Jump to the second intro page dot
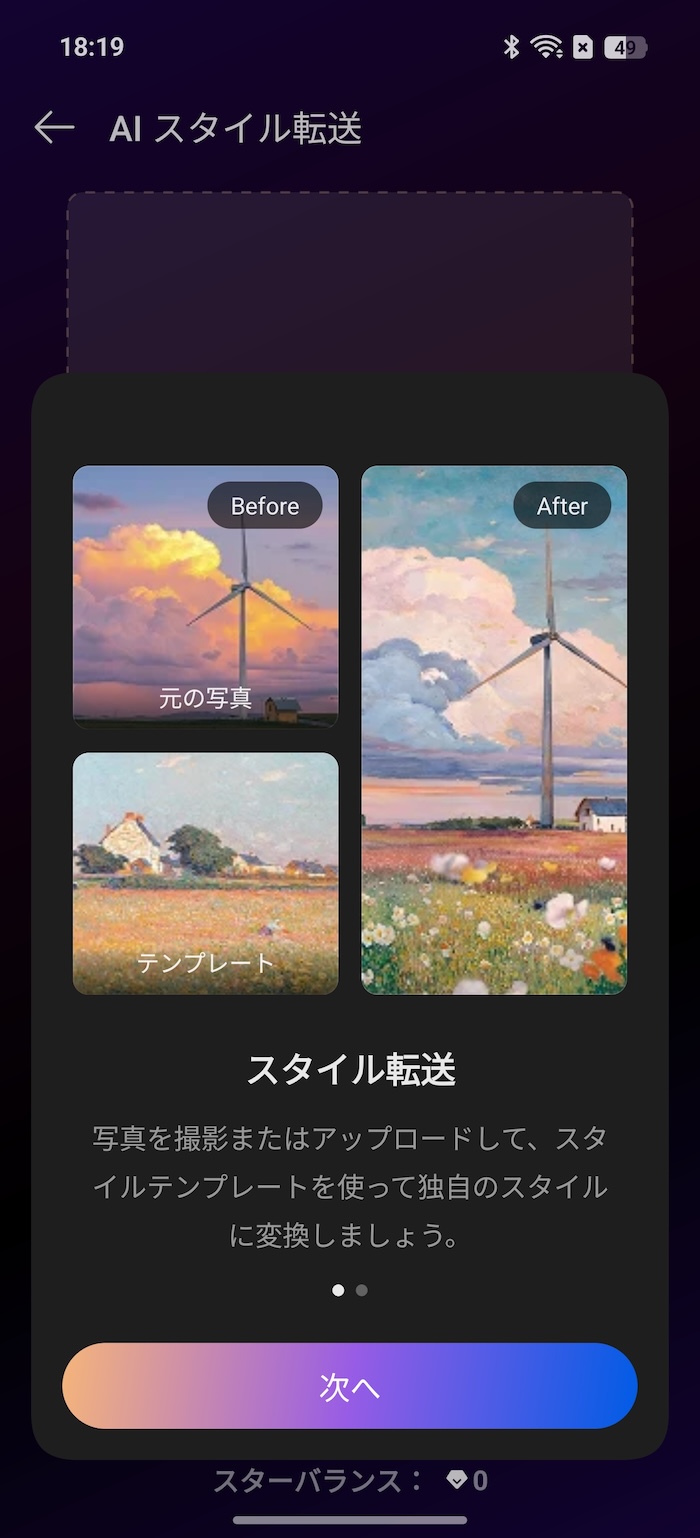 click(x=362, y=1290)
